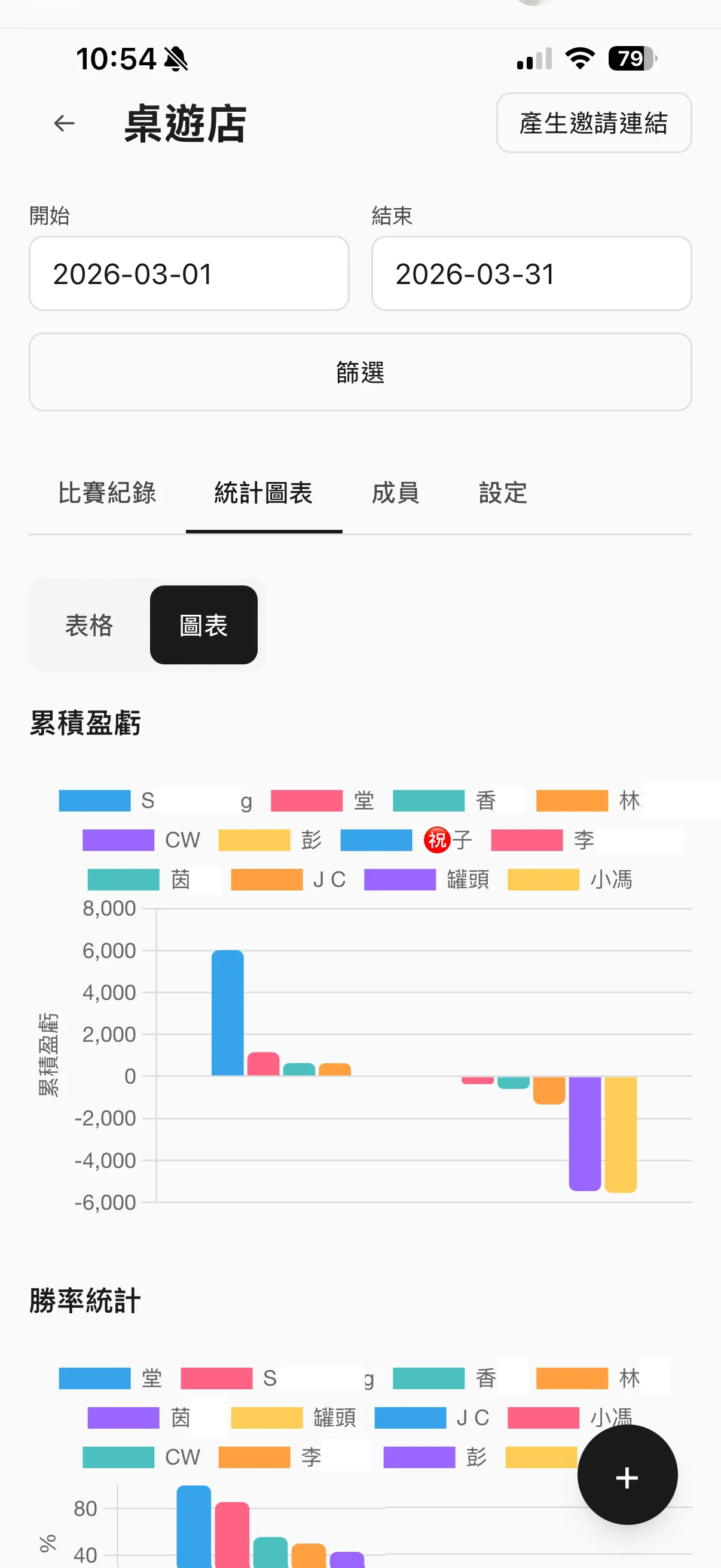Select the 圖表 view toggle
The width and height of the screenshot is (721, 1568).
pos(204,626)
